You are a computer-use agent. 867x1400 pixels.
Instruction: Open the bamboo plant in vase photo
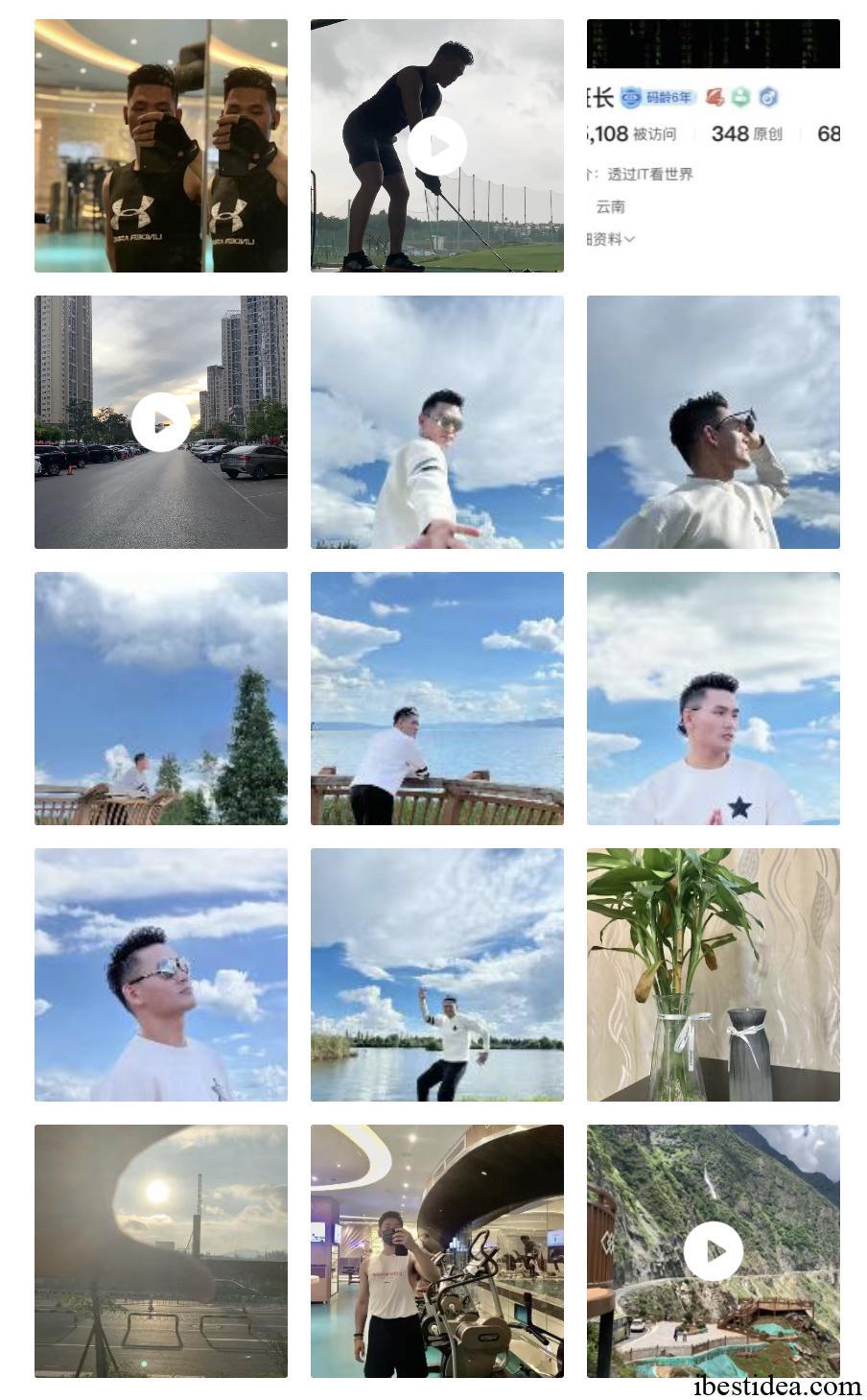coord(714,975)
